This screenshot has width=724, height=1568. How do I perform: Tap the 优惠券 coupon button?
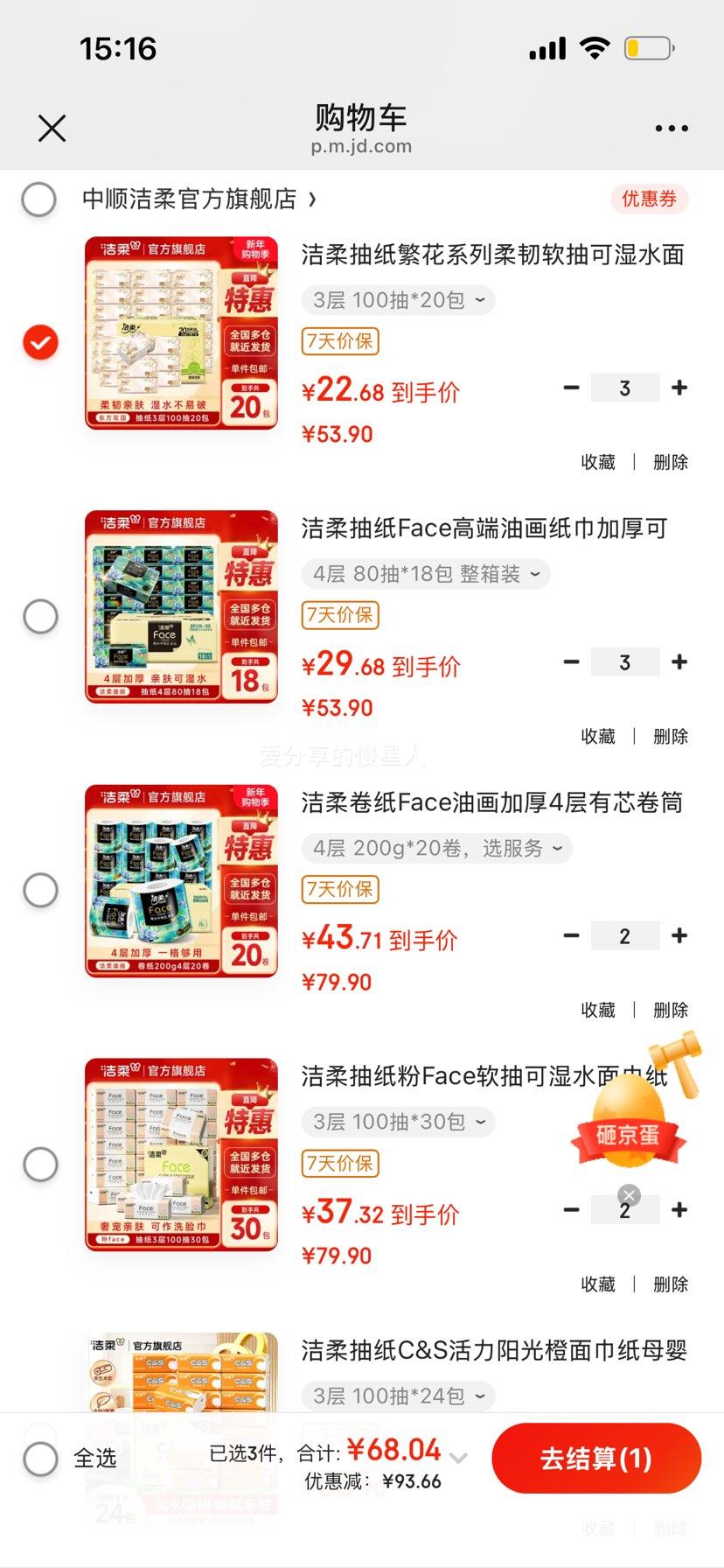(x=649, y=199)
